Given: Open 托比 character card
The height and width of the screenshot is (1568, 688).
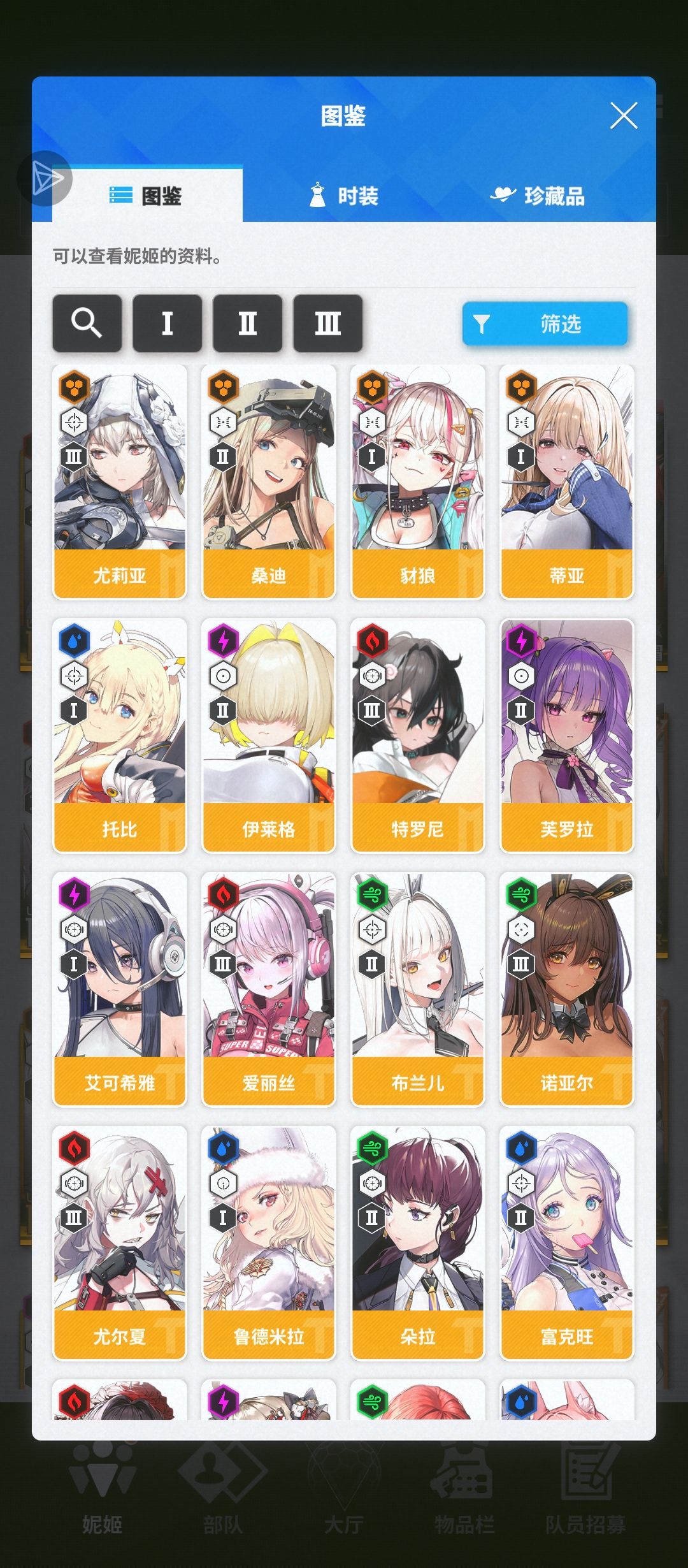Looking at the screenshot, I should 120,736.
